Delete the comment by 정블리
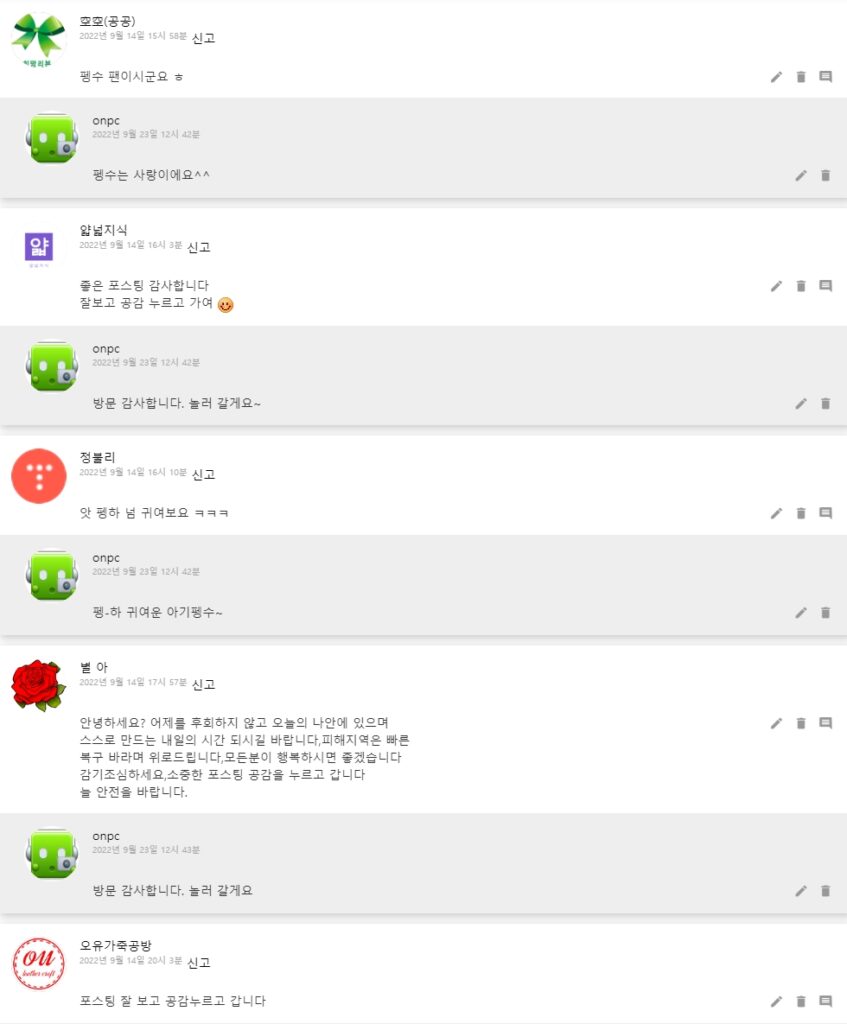The image size is (847, 1024). (801, 513)
